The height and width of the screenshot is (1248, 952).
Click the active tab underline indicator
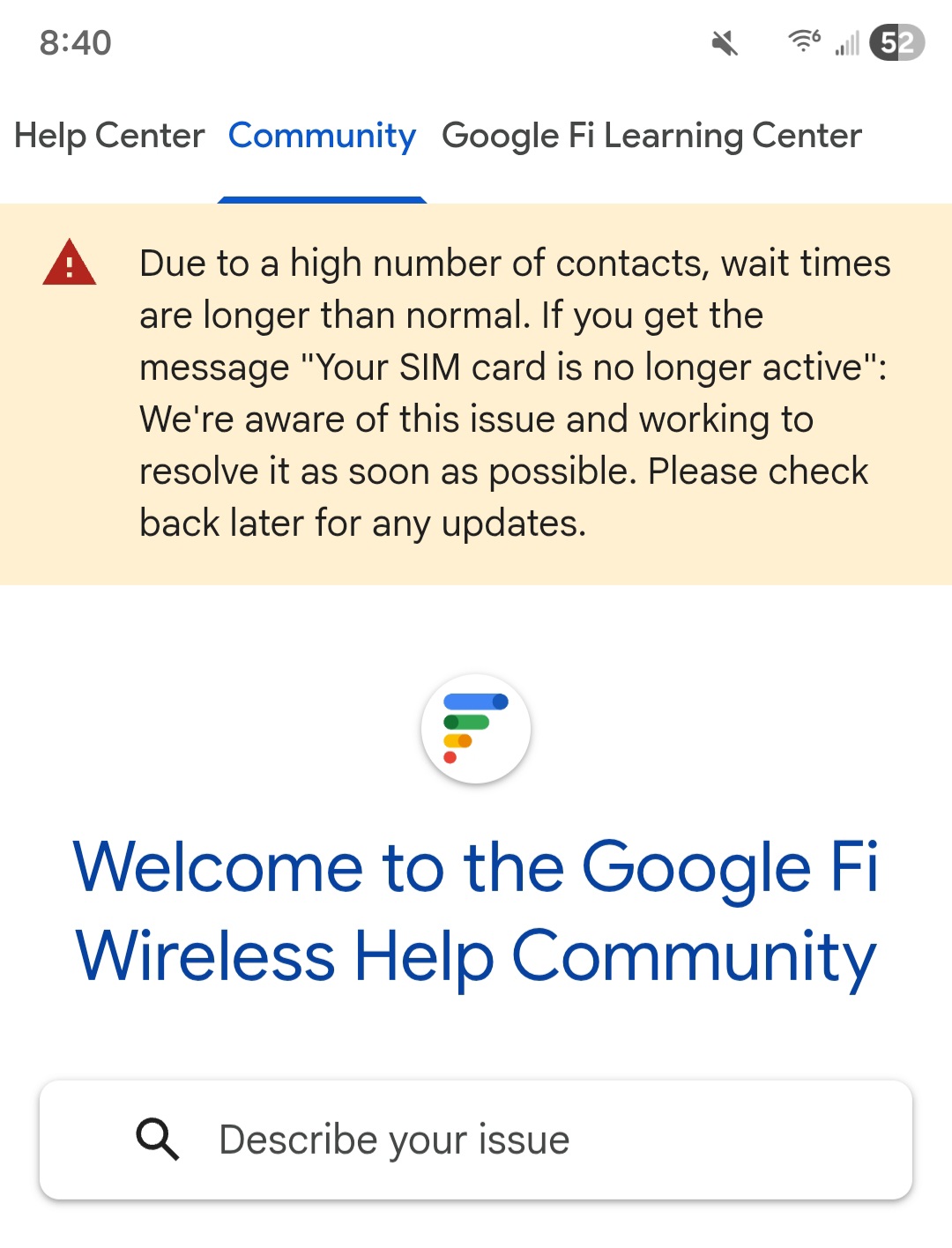tap(322, 199)
